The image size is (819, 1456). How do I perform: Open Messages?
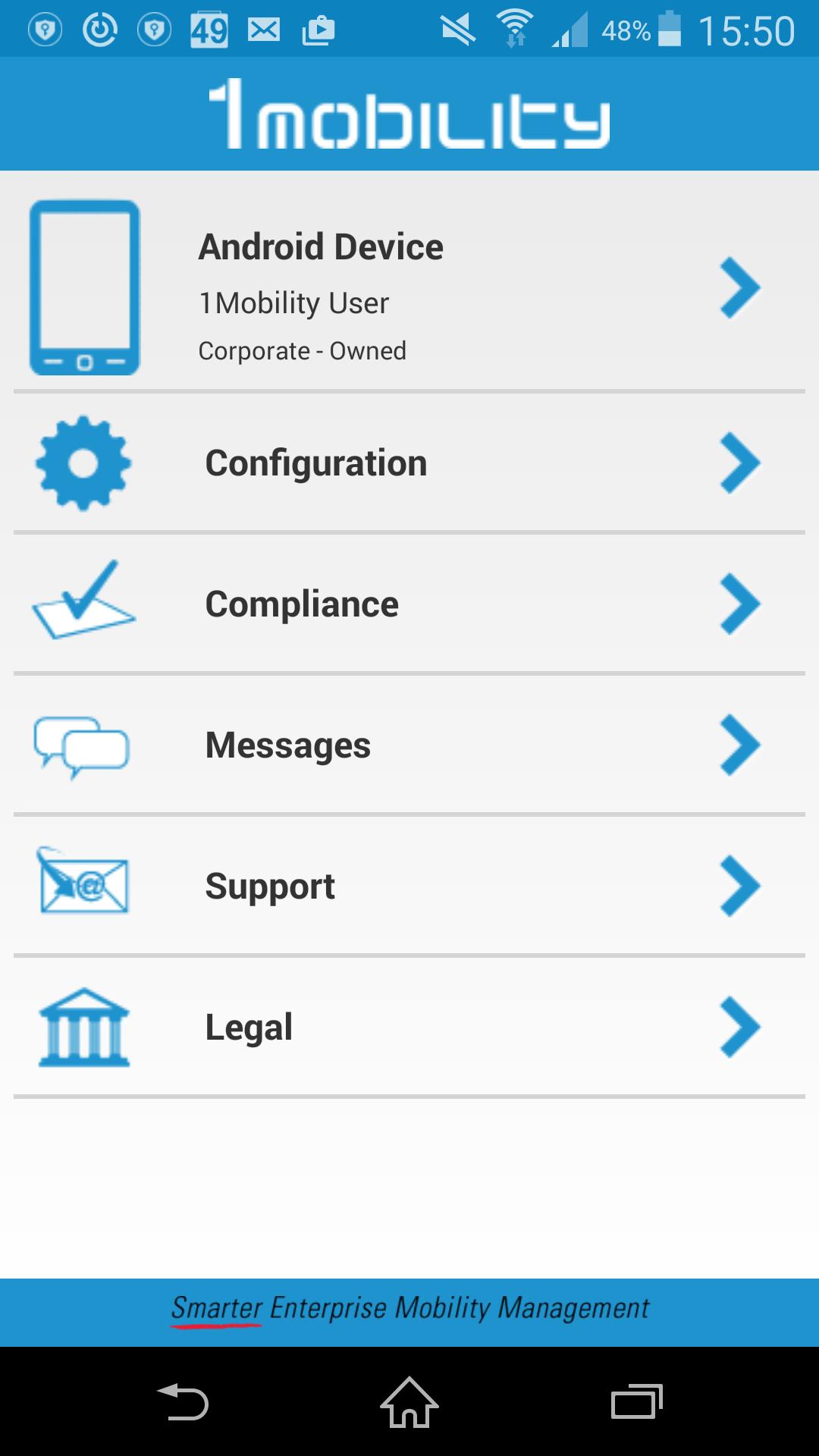click(409, 745)
